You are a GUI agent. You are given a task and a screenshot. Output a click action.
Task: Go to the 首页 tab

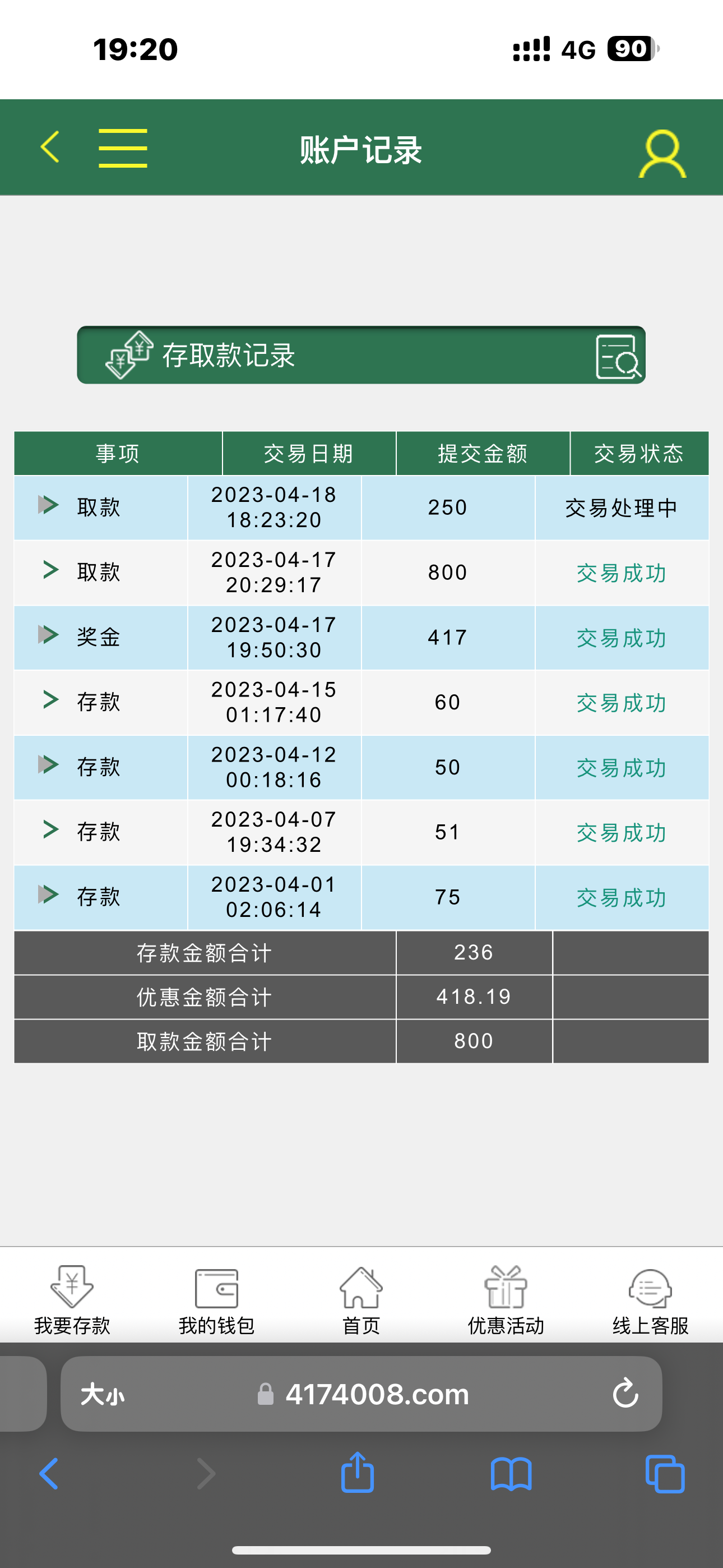[361, 1299]
